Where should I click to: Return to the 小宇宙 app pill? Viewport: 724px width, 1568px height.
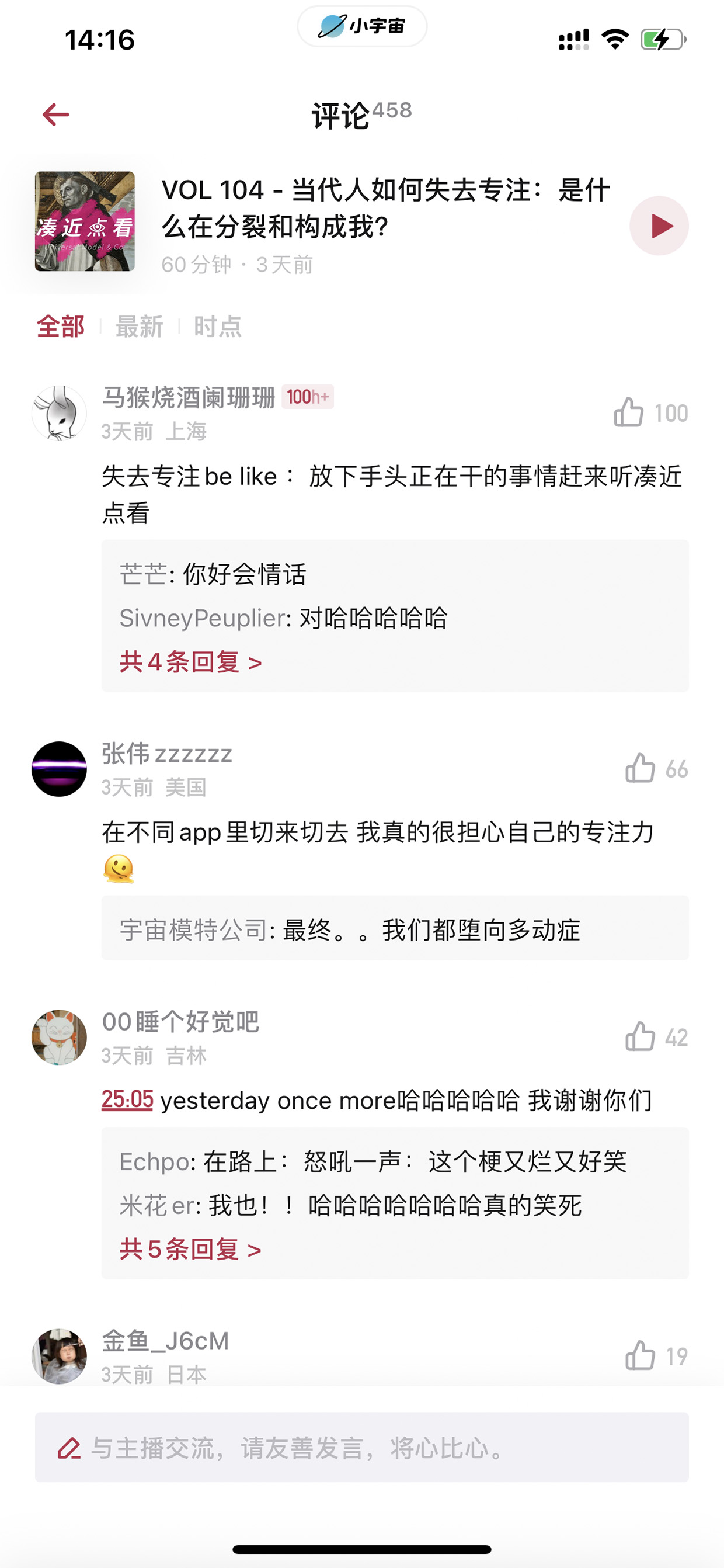pyautogui.click(x=362, y=26)
